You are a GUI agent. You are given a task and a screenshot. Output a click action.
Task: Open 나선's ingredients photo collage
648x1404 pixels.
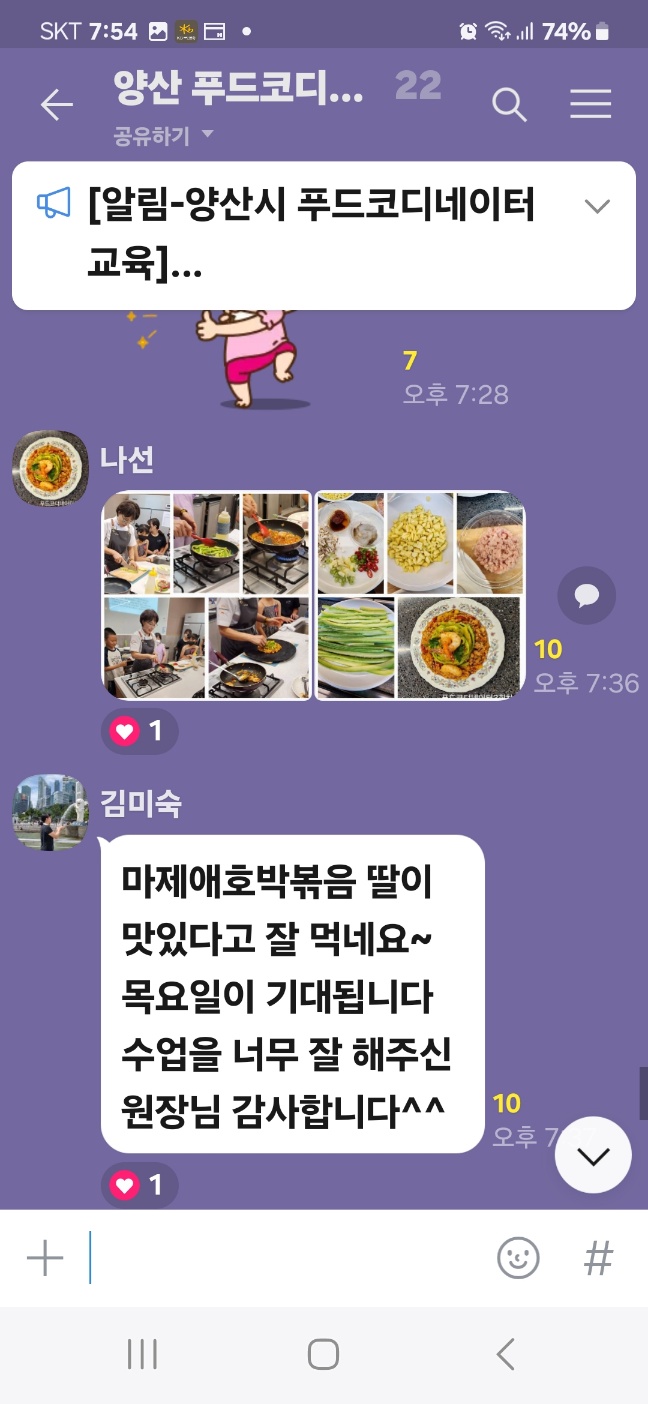pyautogui.click(x=420, y=594)
